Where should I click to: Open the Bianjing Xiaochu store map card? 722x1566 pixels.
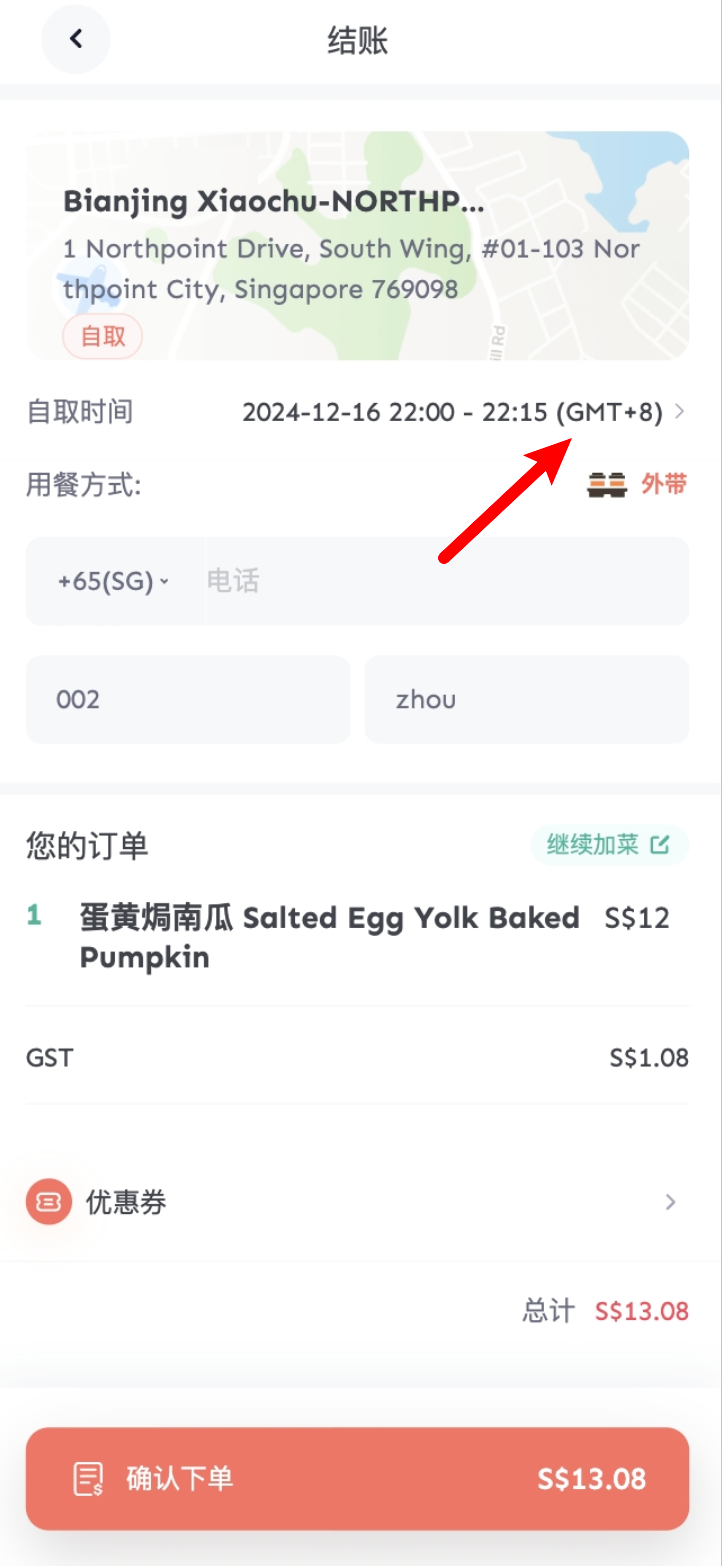coord(357,246)
